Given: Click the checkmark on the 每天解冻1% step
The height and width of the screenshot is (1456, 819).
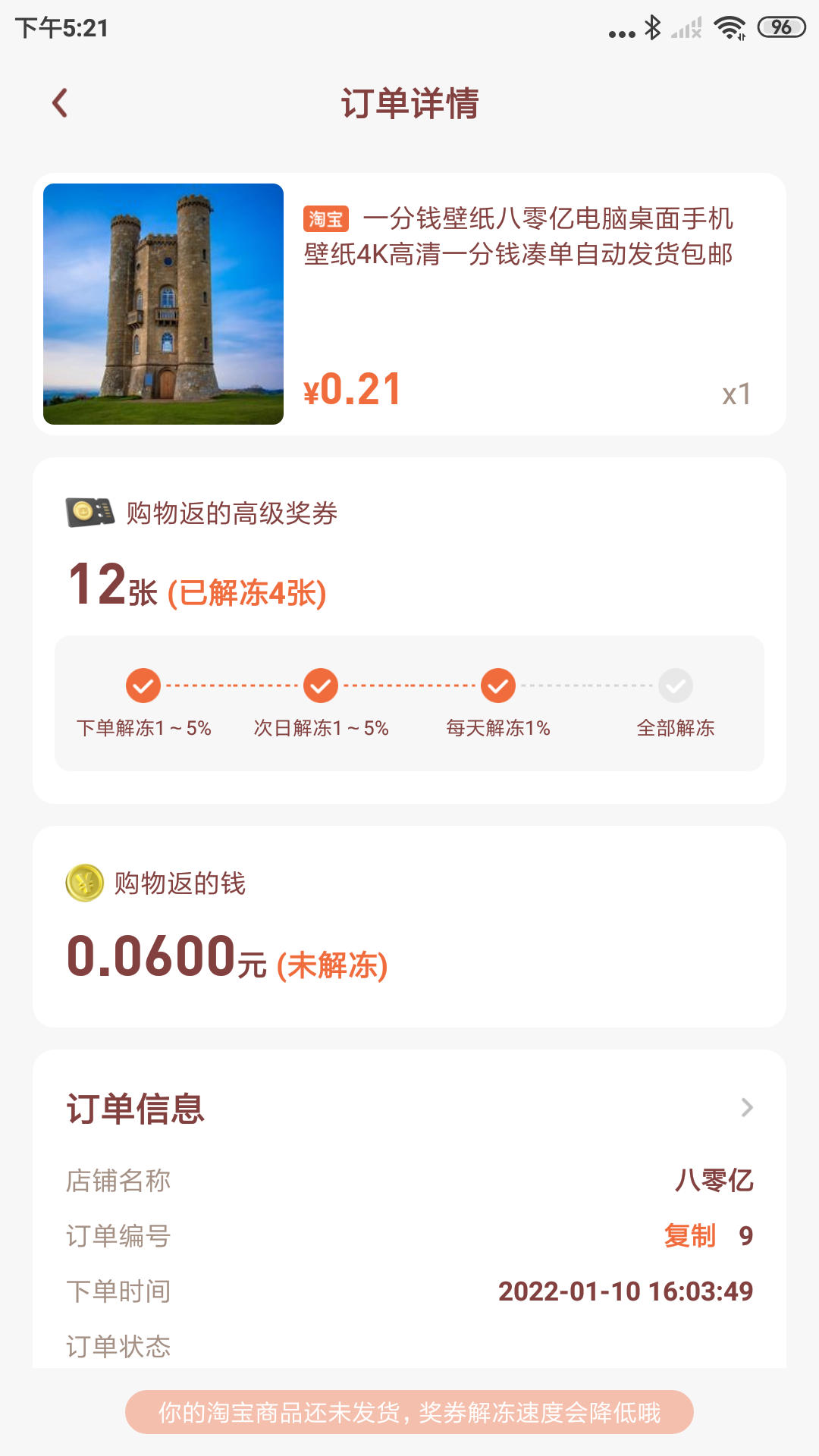Looking at the screenshot, I should pyautogui.click(x=497, y=685).
